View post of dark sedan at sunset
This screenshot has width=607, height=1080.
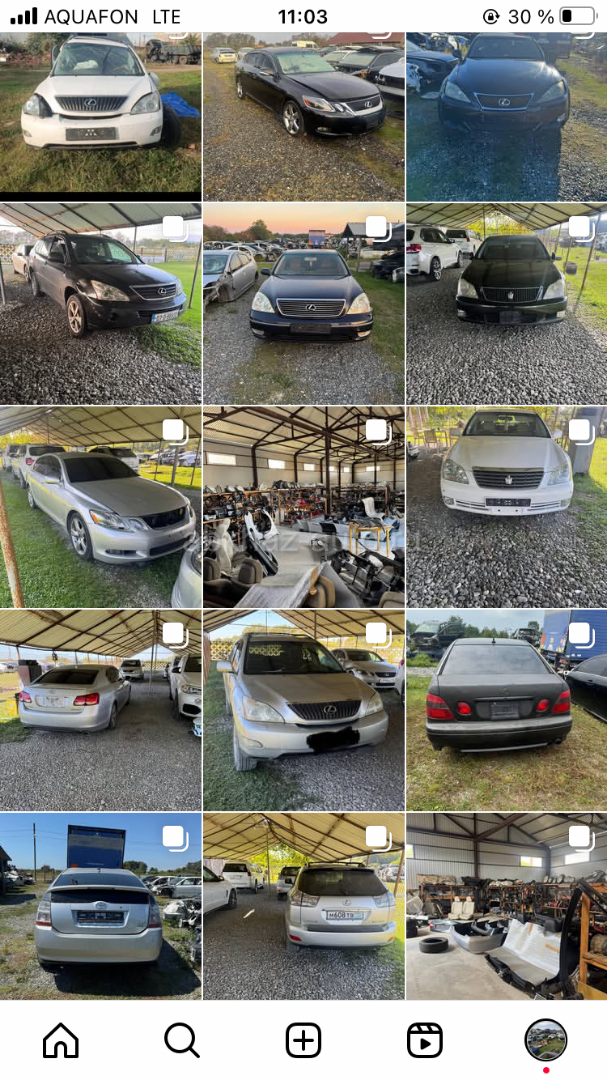pyautogui.click(x=303, y=304)
